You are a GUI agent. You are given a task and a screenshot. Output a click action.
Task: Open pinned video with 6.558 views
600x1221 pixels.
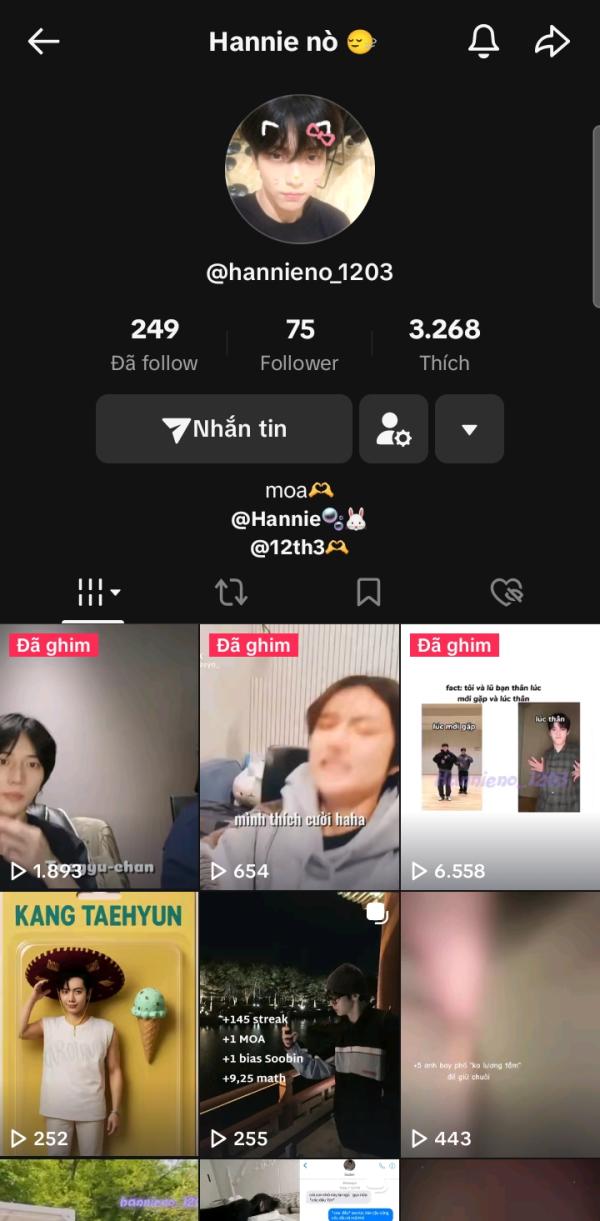coord(500,757)
